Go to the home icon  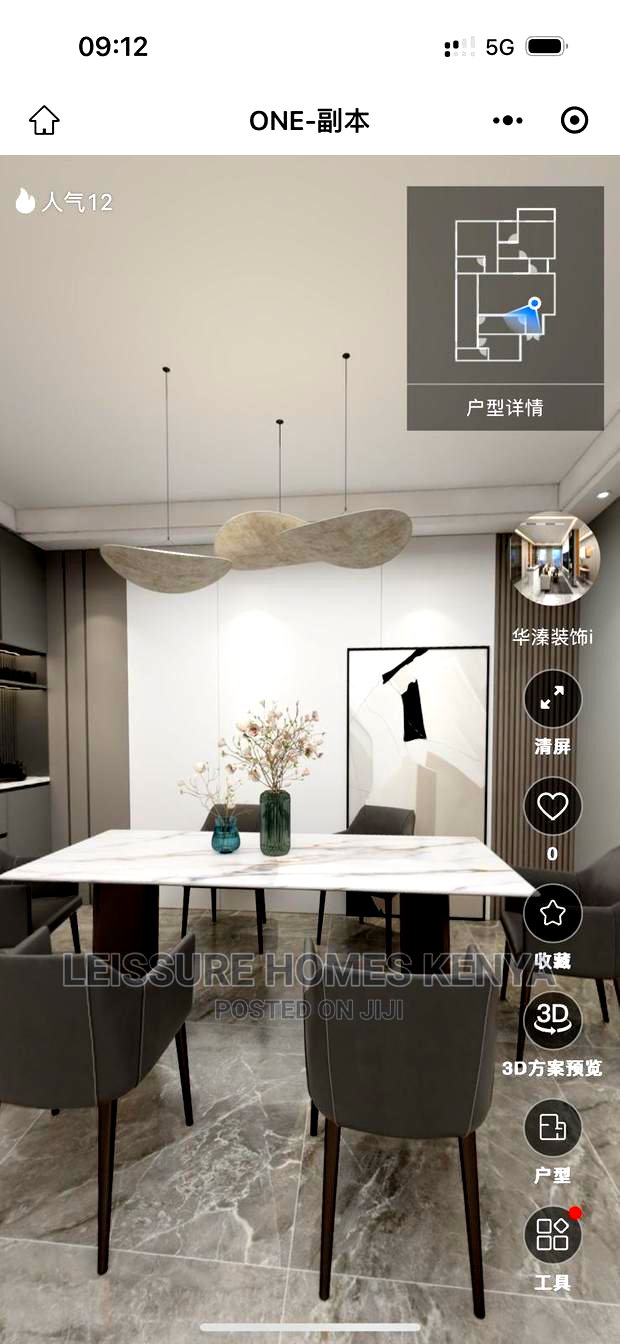[x=44, y=121]
